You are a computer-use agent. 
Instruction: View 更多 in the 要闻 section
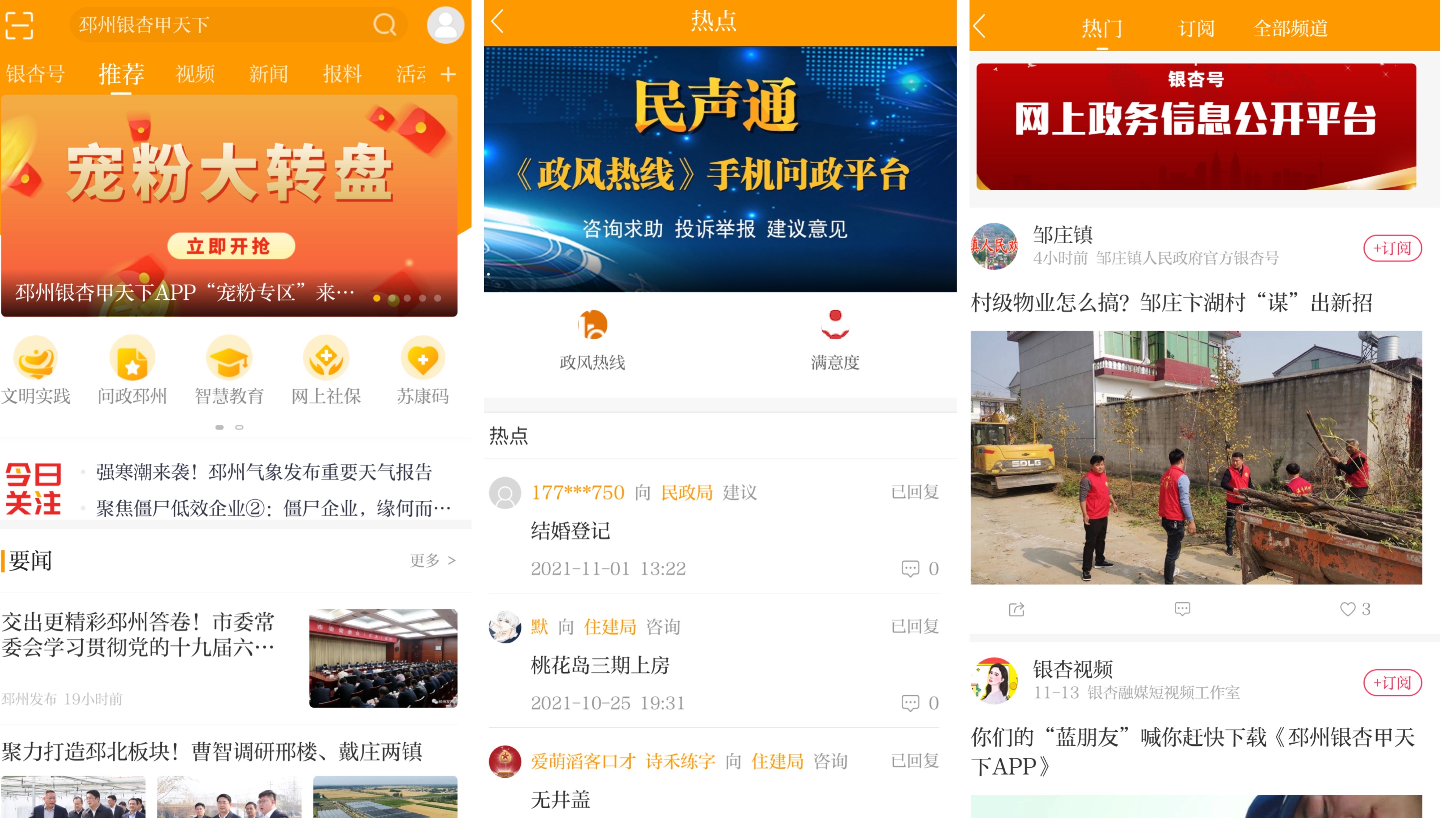coord(432,560)
